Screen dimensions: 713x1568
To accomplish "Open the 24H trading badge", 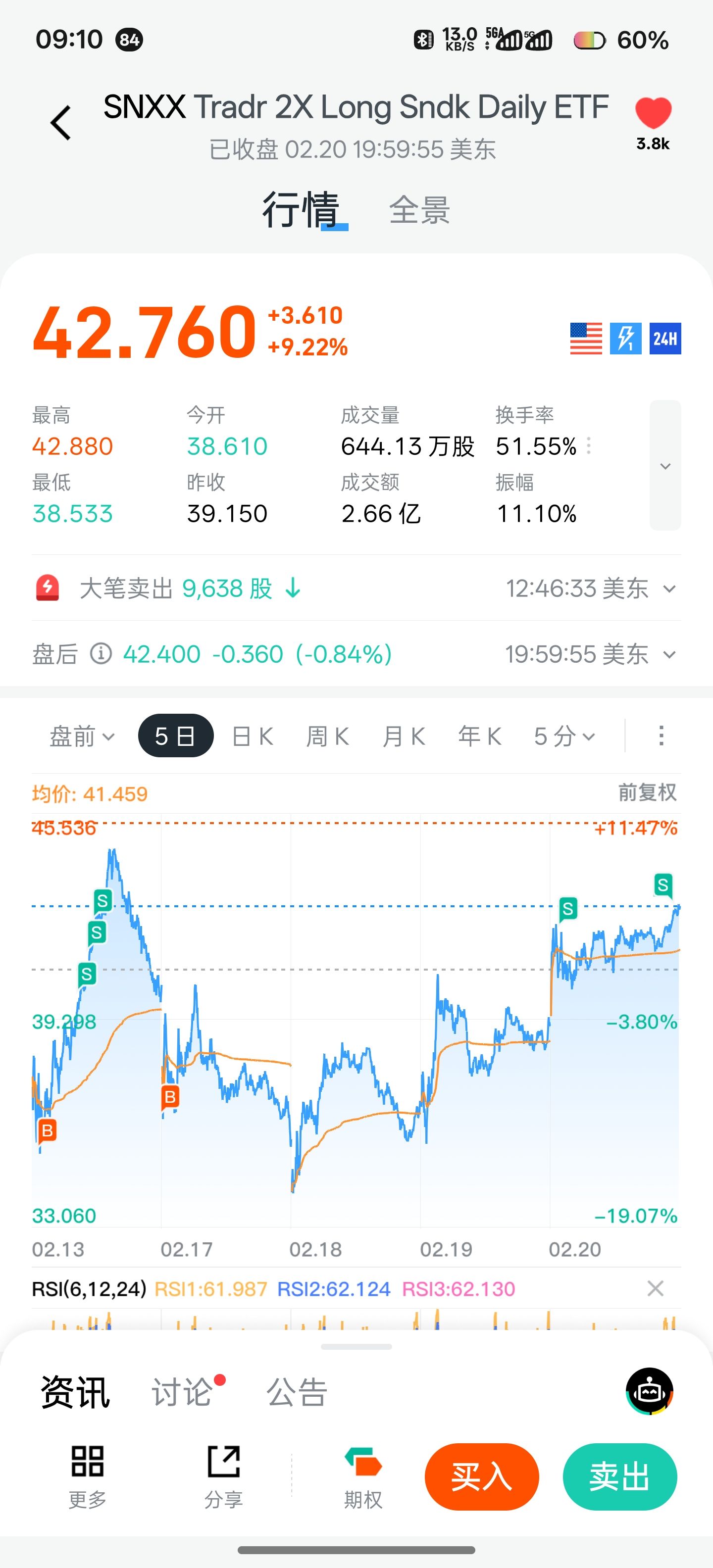I will [665, 339].
